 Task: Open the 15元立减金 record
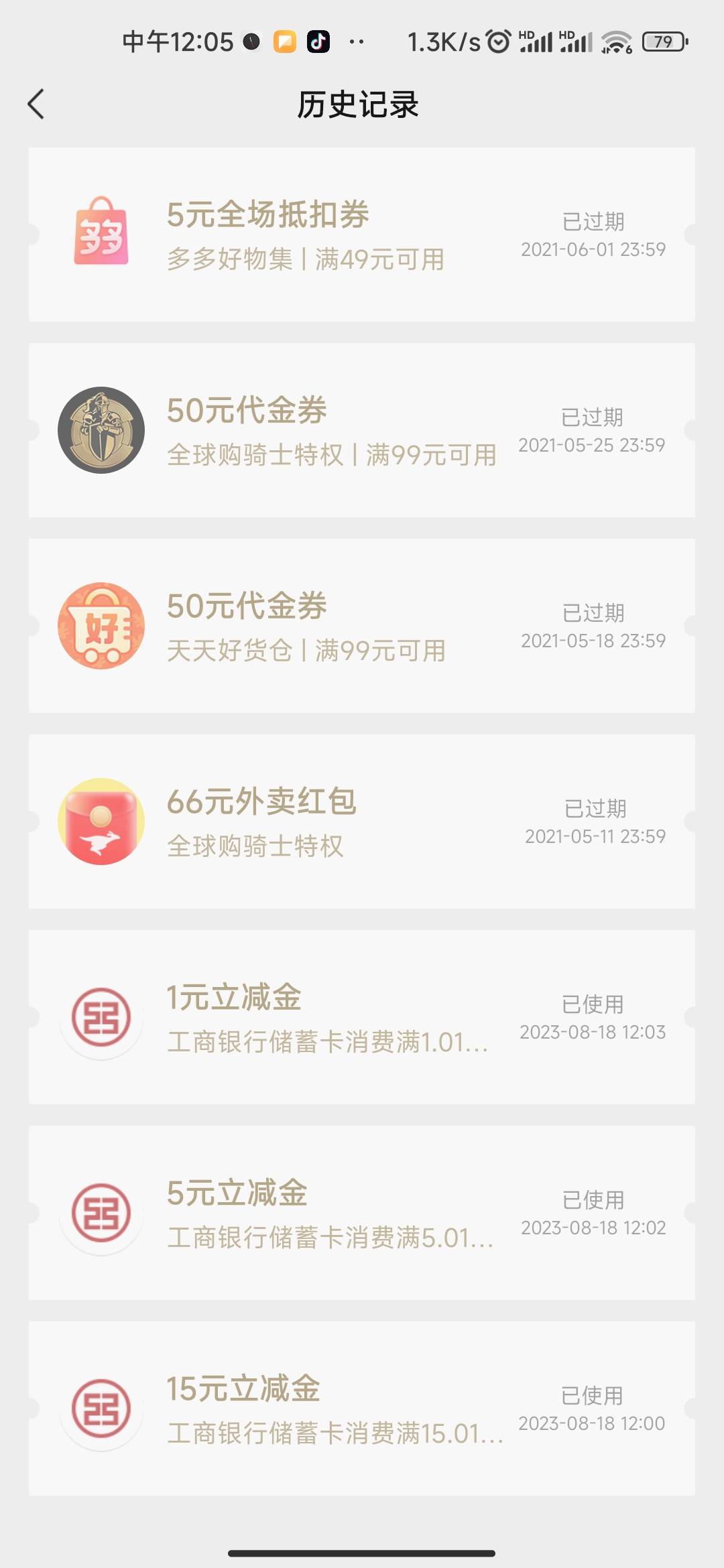(361, 1409)
